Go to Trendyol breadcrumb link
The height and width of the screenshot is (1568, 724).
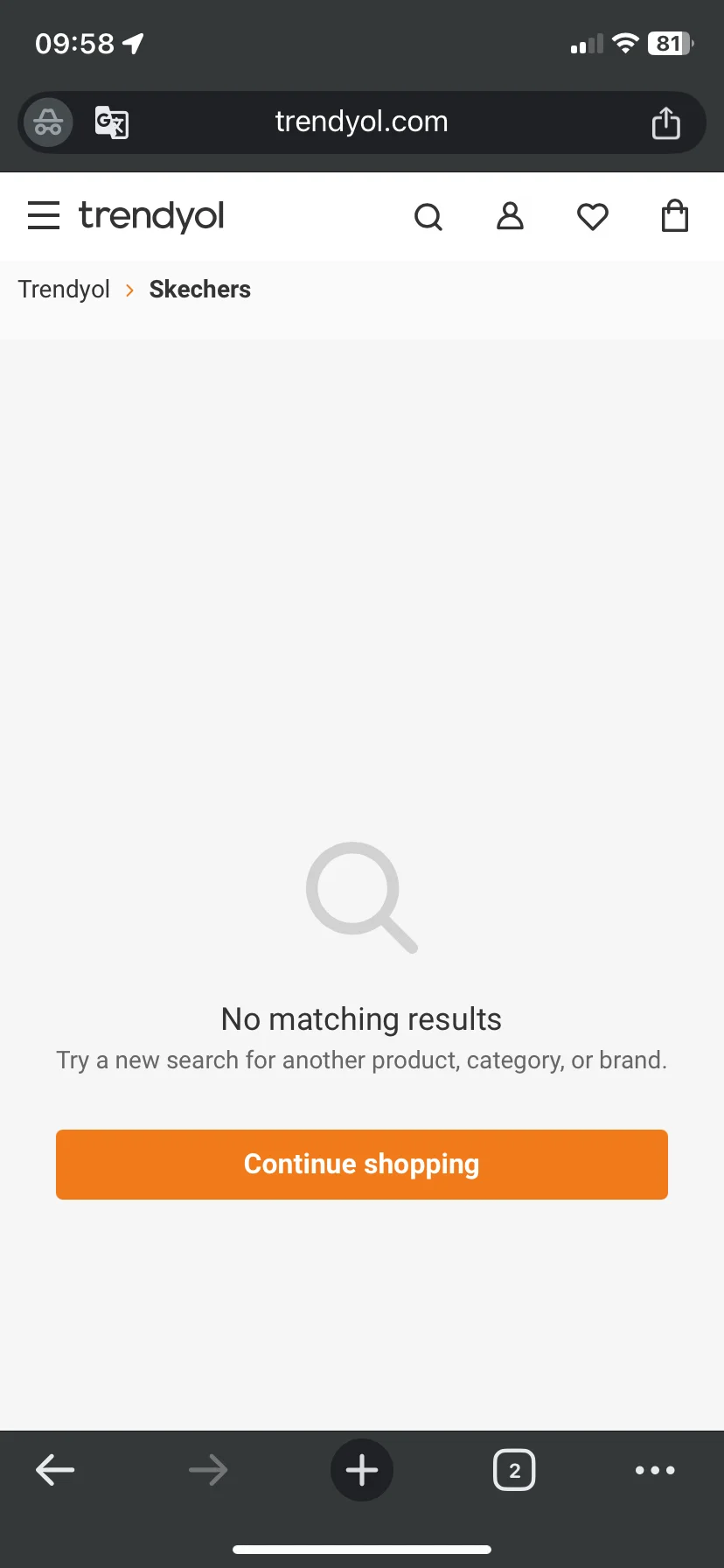coord(64,290)
